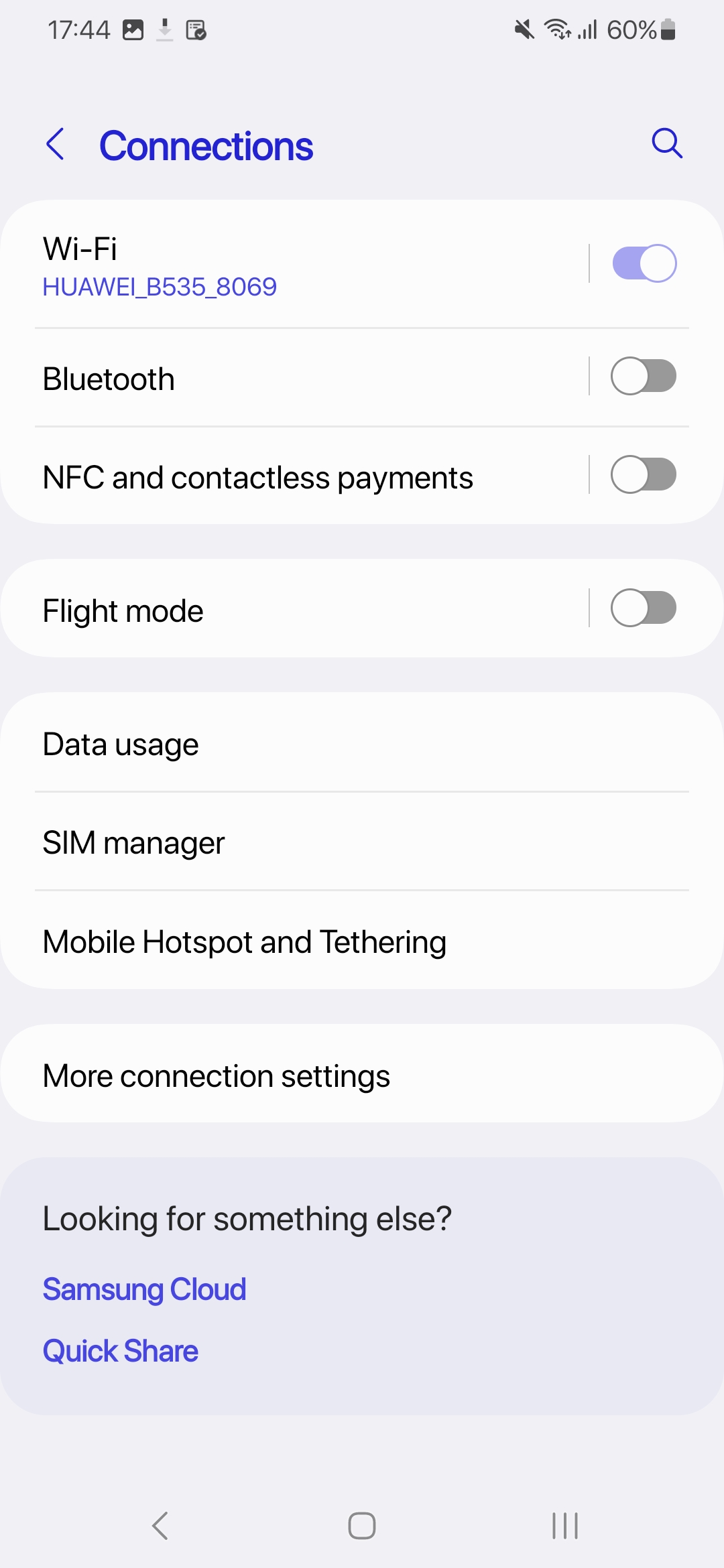Open SIM manager
This screenshot has height=1568, width=724.
click(362, 842)
